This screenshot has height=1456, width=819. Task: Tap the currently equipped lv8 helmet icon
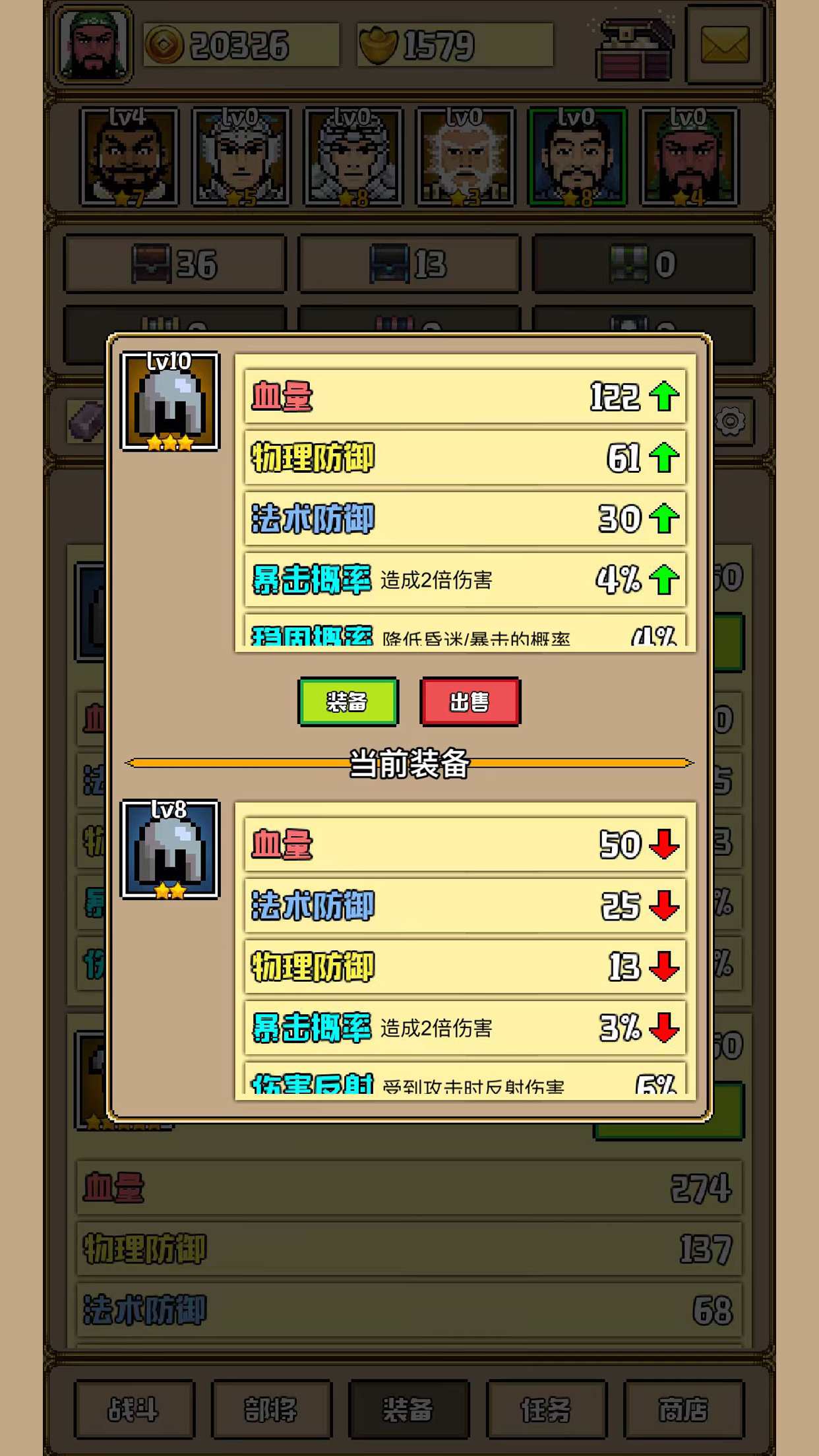click(170, 849)
